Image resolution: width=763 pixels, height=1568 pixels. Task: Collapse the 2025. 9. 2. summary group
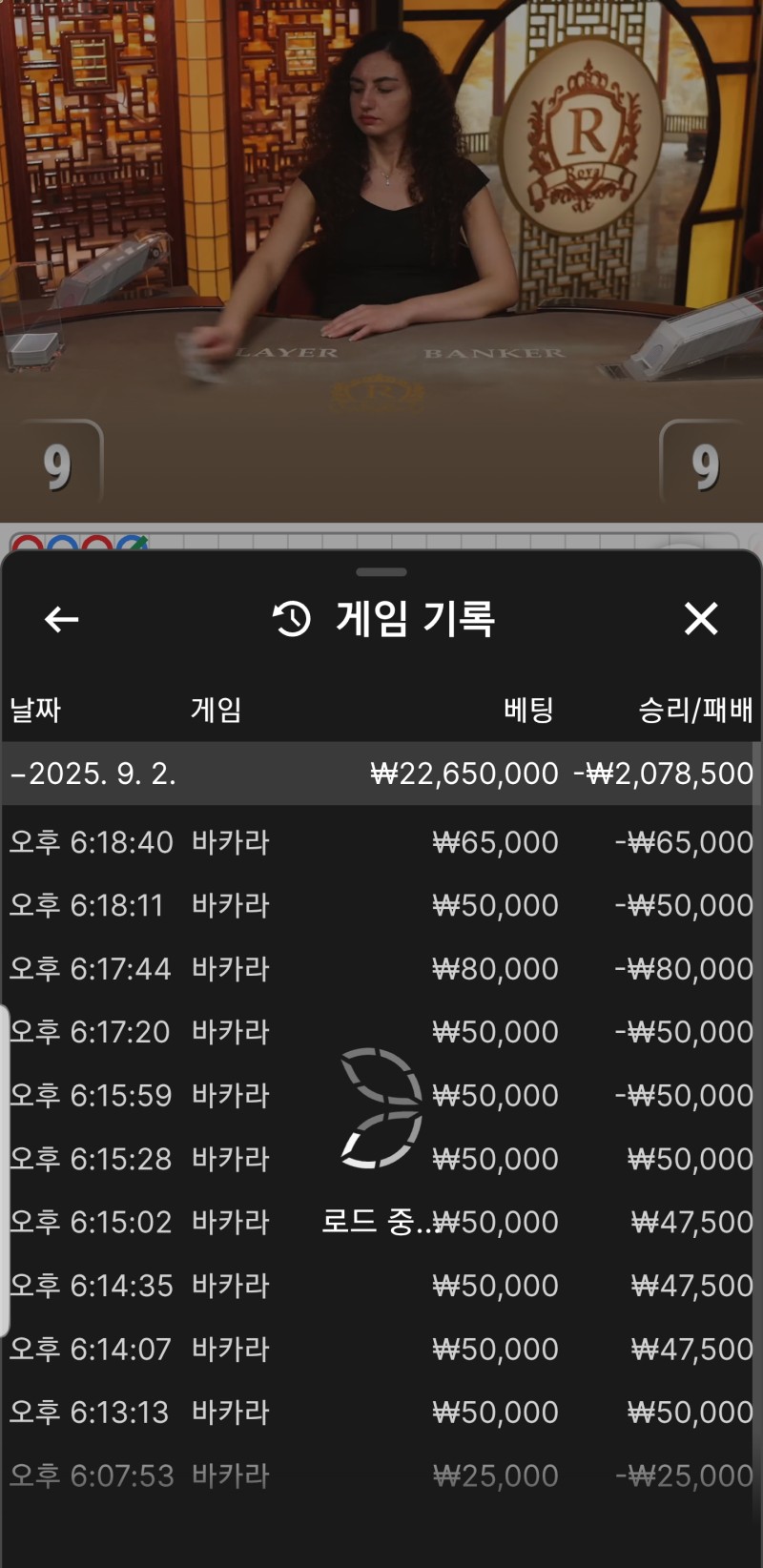click(x=381, y=774)
